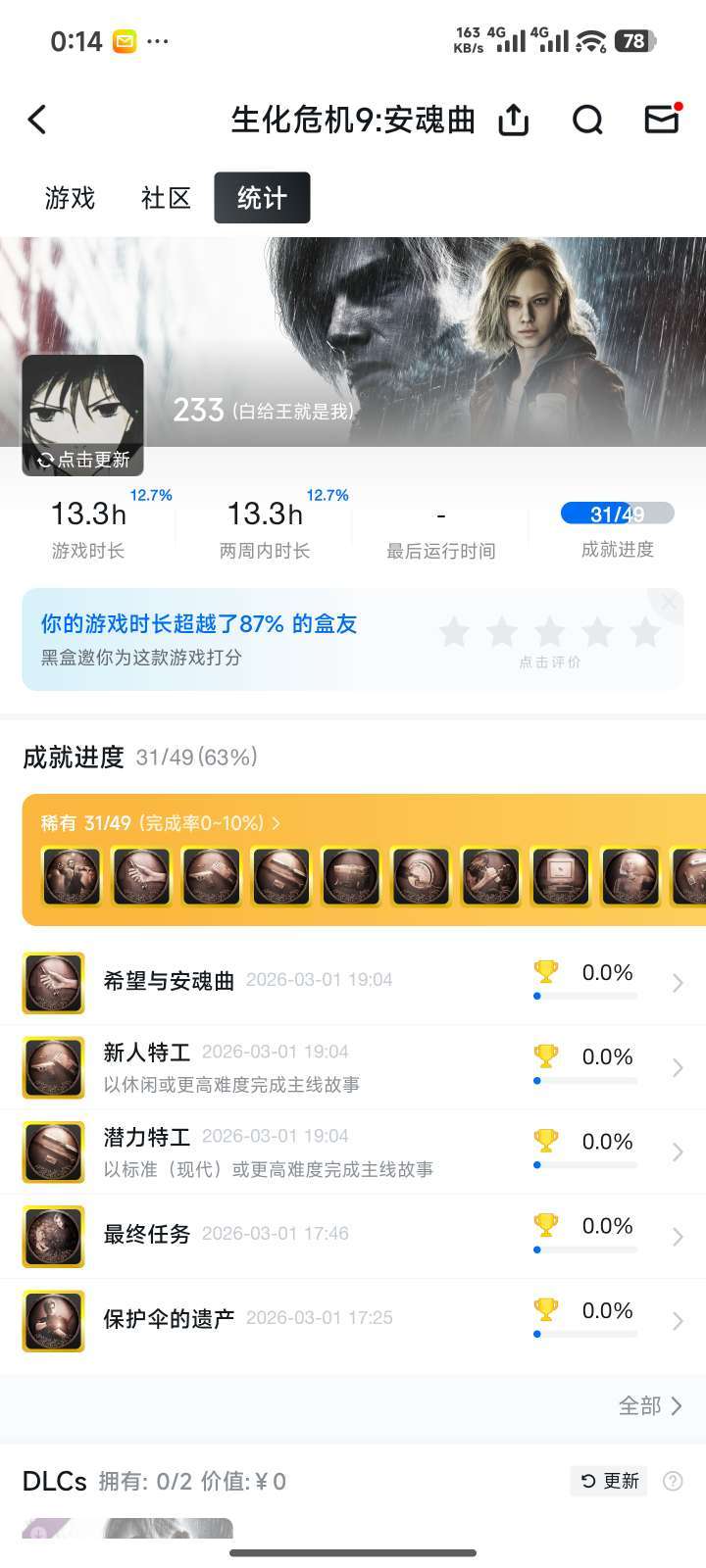Viewport: 706px width, 1568px height.
Task: Rate the game via 点击评价 stars
Action: pos(549,633)
